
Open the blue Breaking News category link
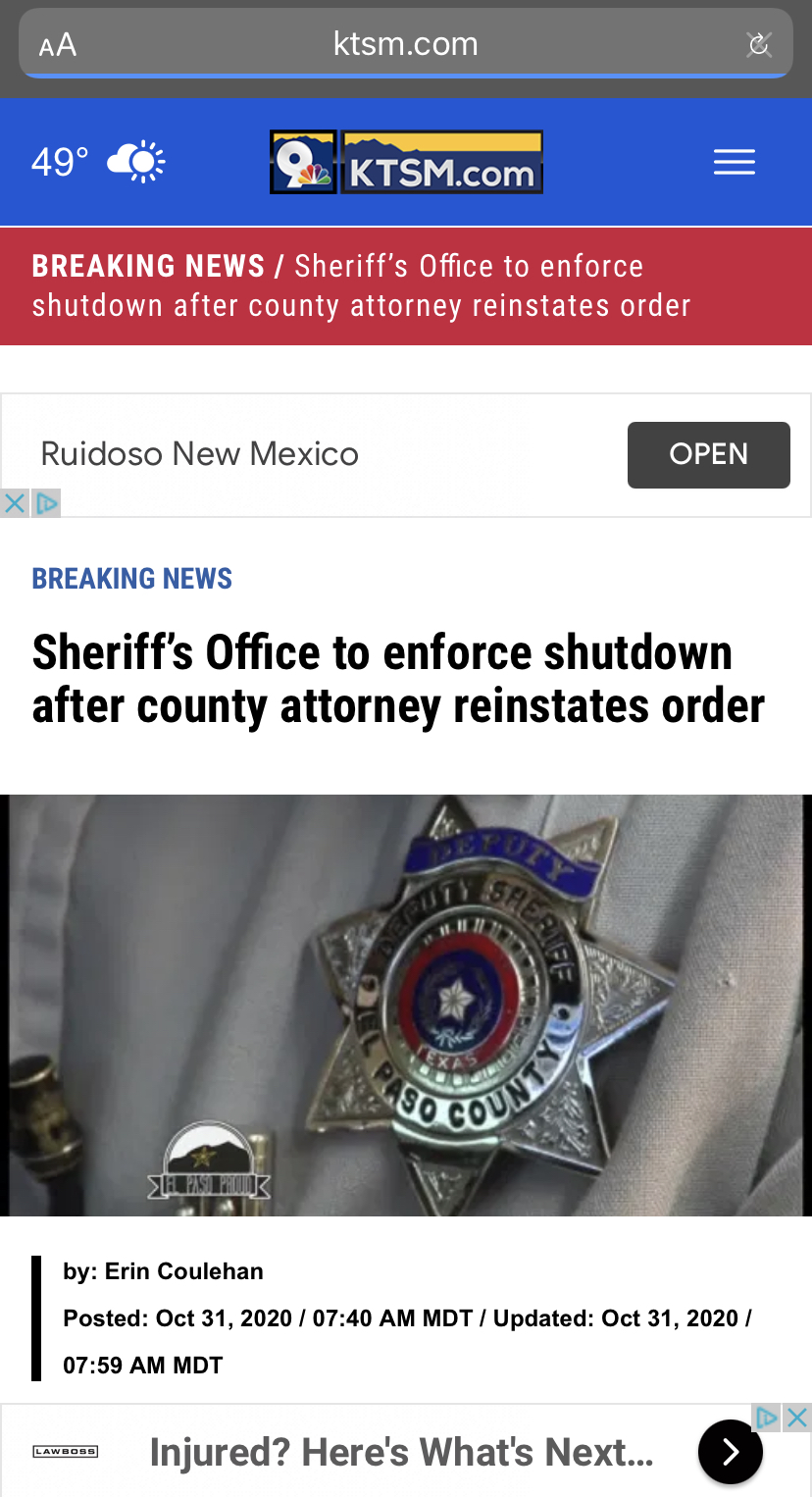click(x=132, y=579)
